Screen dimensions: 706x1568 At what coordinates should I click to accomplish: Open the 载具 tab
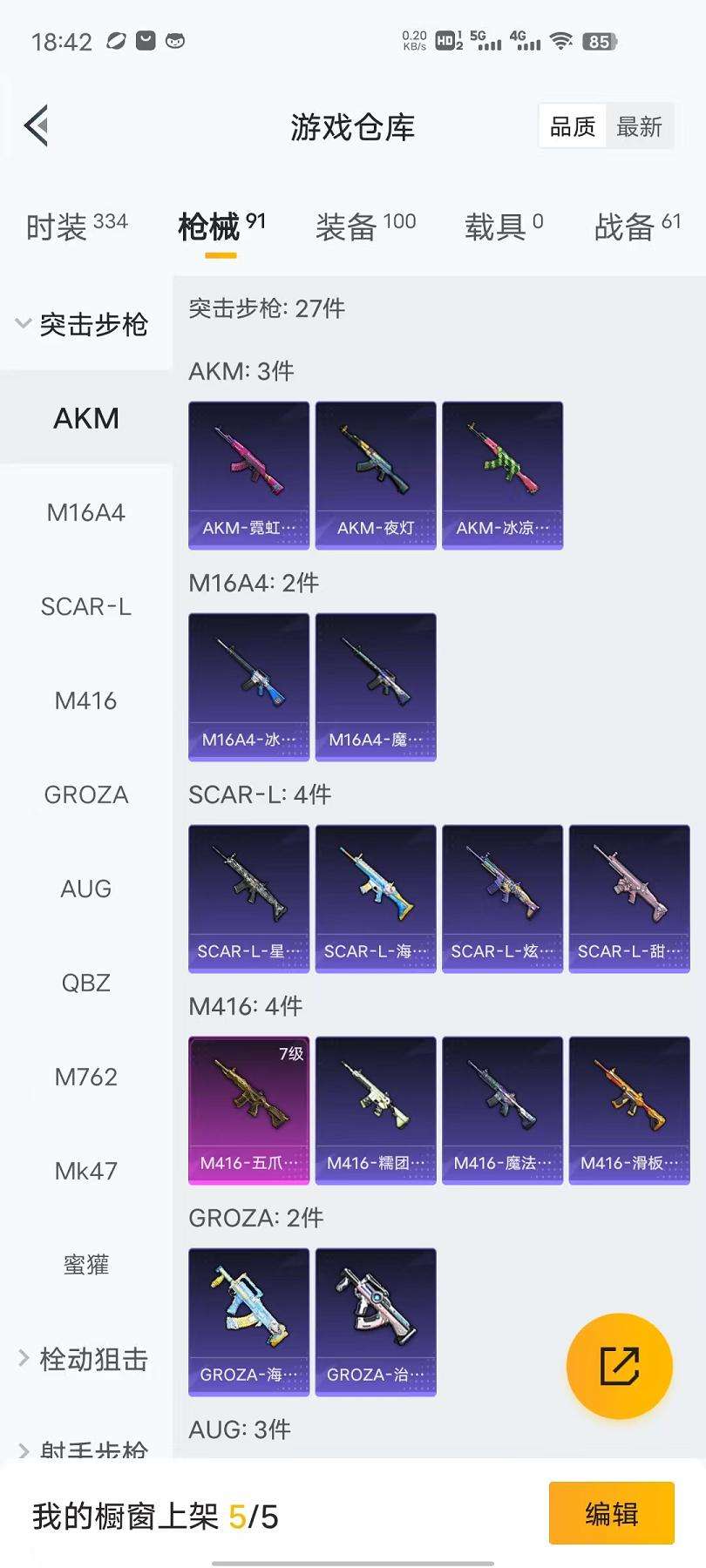pyautogui.click(x=503, y=226)
